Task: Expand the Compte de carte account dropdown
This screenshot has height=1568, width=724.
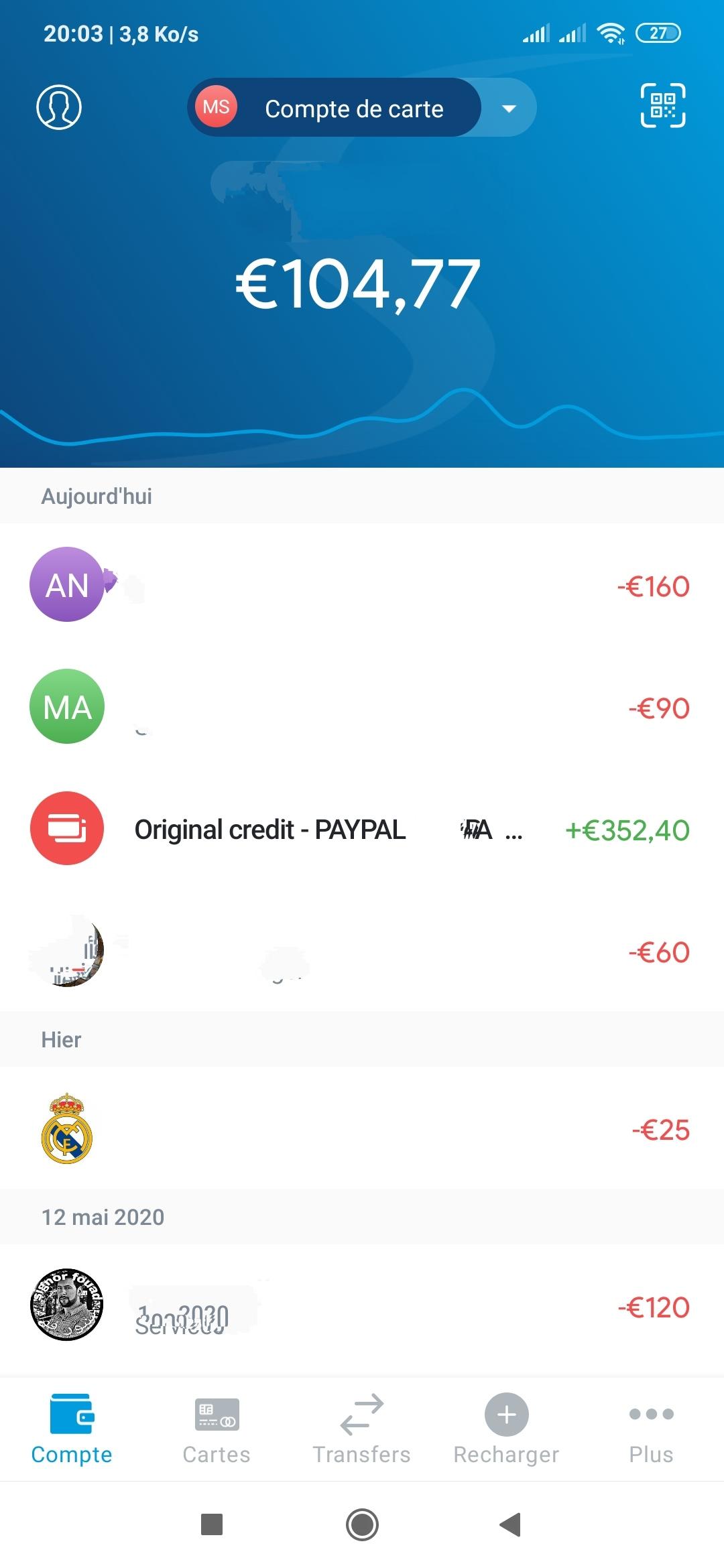Action: click(x=508, y=108)
